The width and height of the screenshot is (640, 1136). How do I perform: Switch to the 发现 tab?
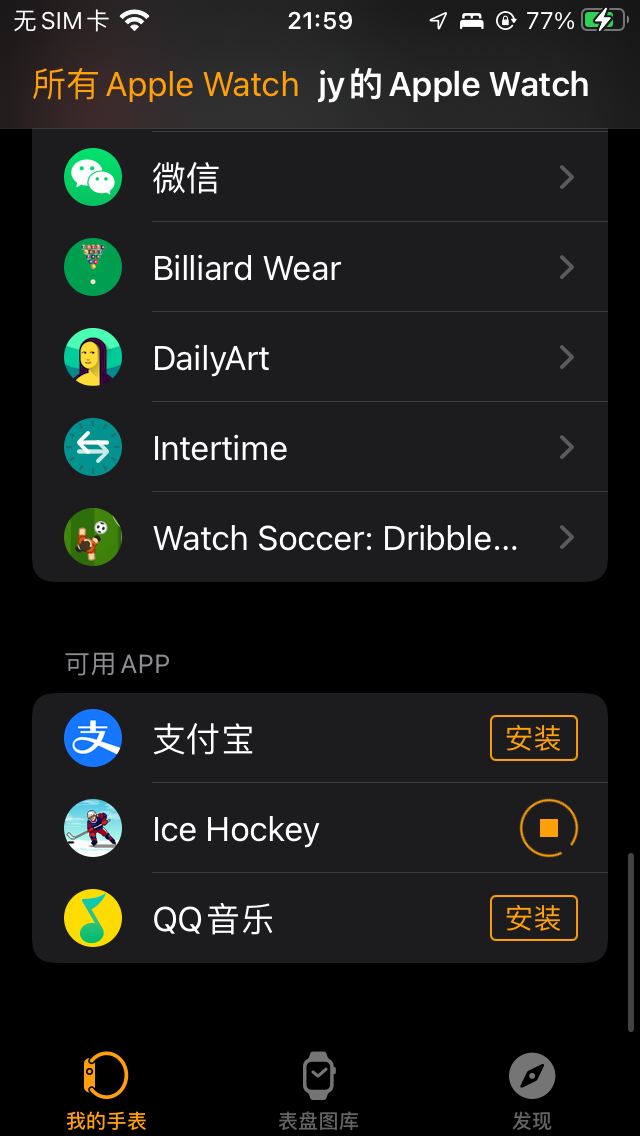[x=532, y=1090]
